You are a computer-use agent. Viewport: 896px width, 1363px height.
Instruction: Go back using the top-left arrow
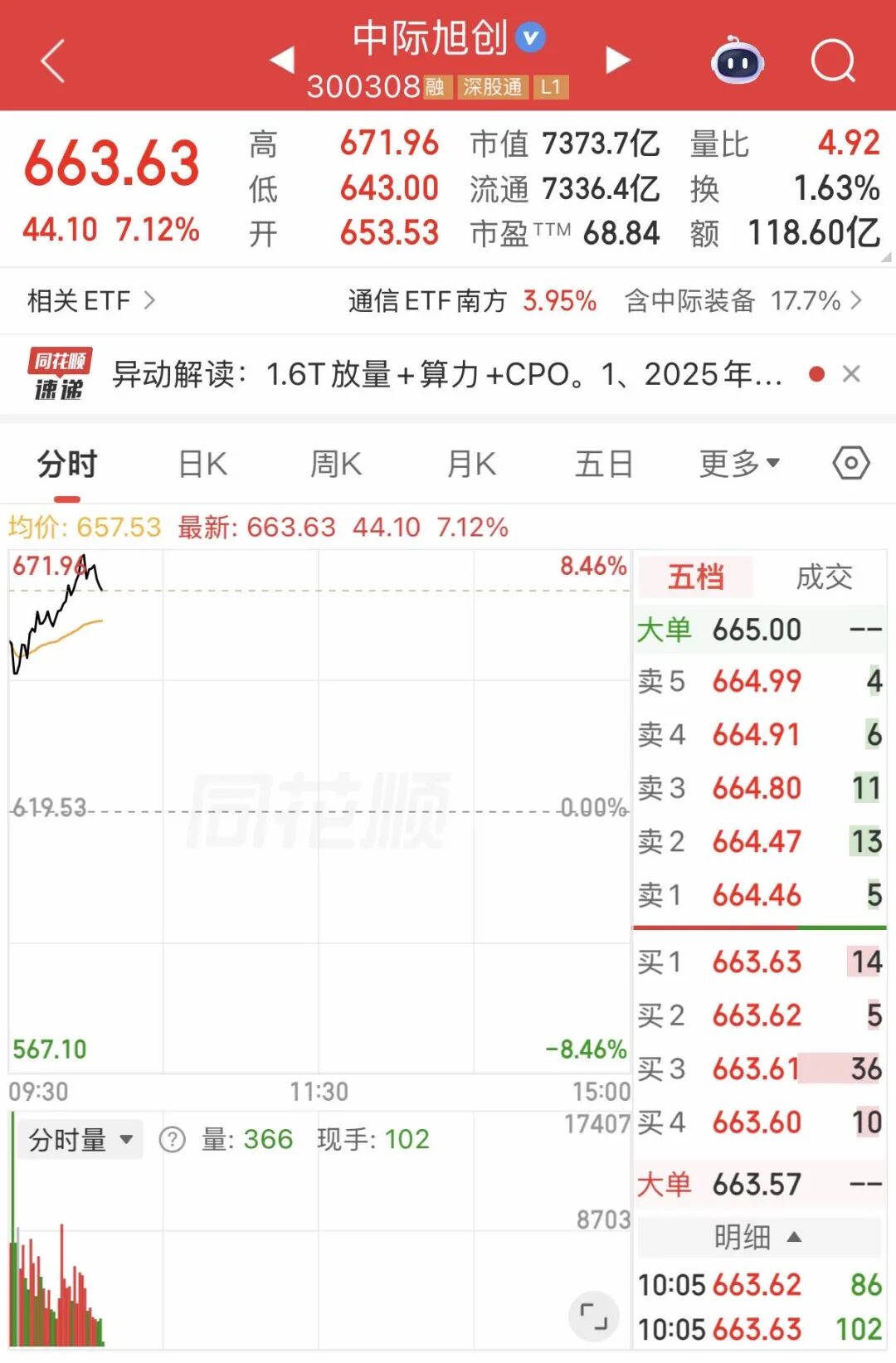pyautogui.click(x=53, y=62)
